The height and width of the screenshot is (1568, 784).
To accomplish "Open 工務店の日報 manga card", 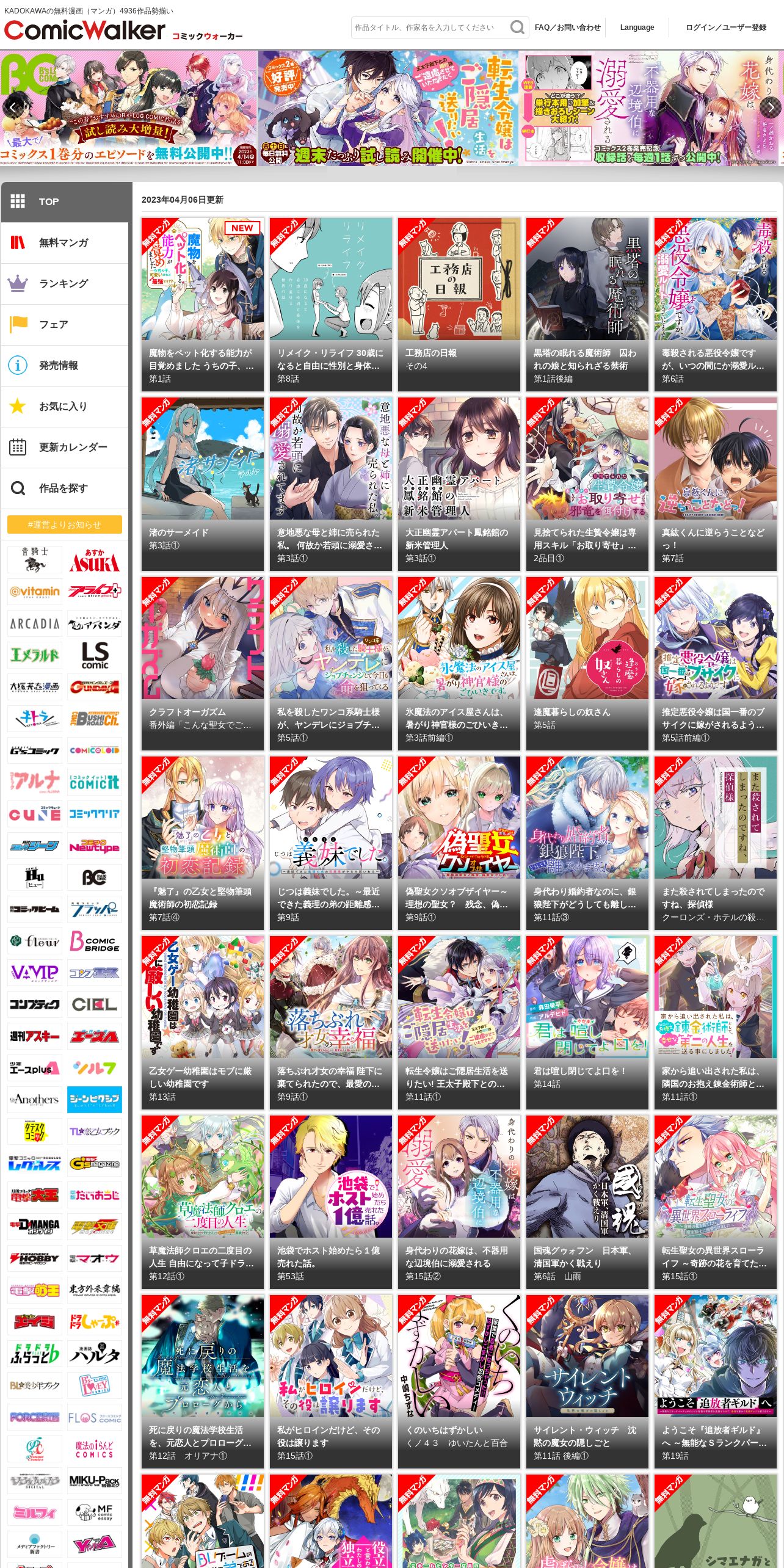I will pyautogui.click(x=459, y=305).
